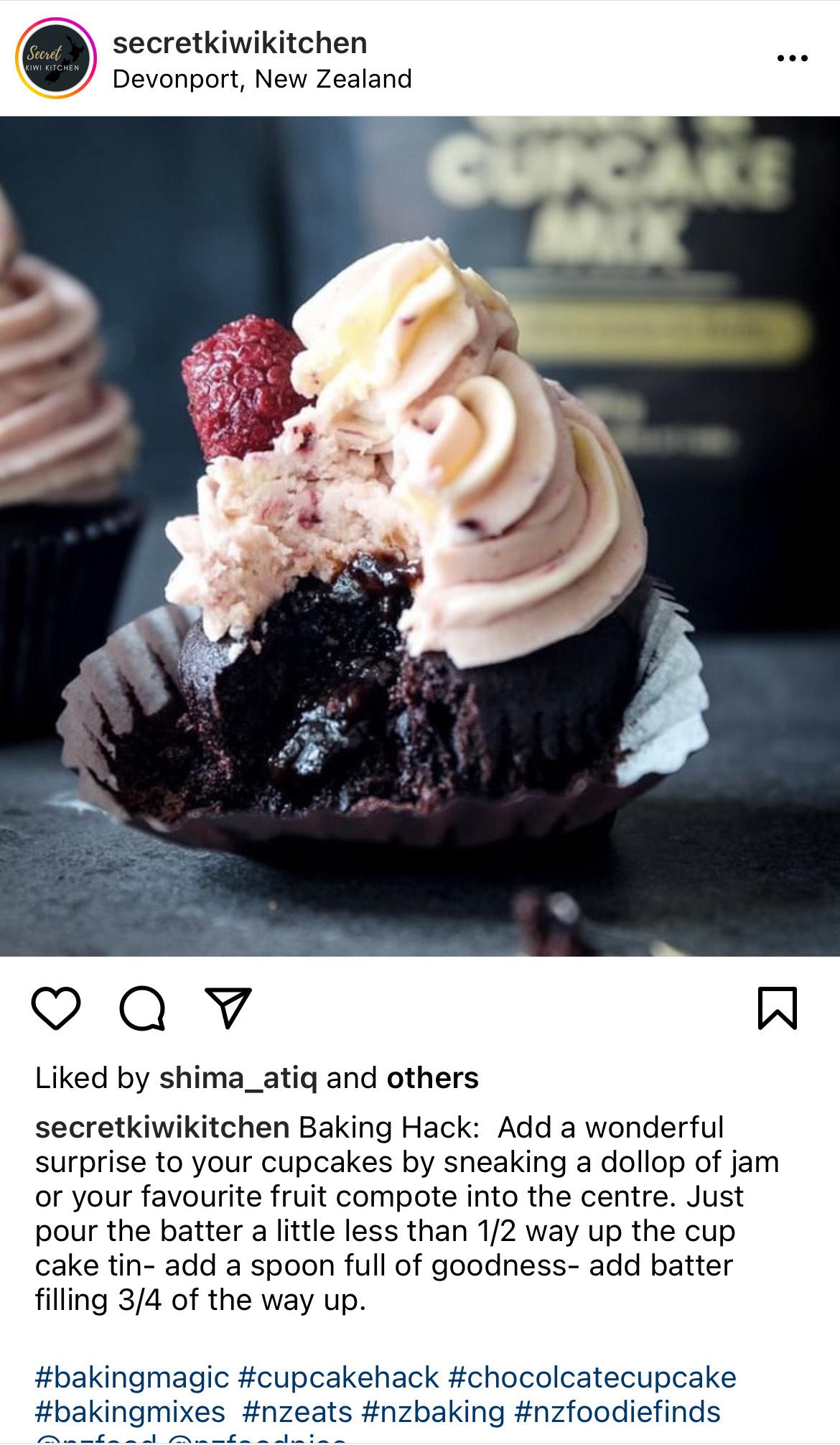View #nzfoodiefinds hashtag posts
Image resolution: width=840 pixels, height=1445 pixels.
617,1411
